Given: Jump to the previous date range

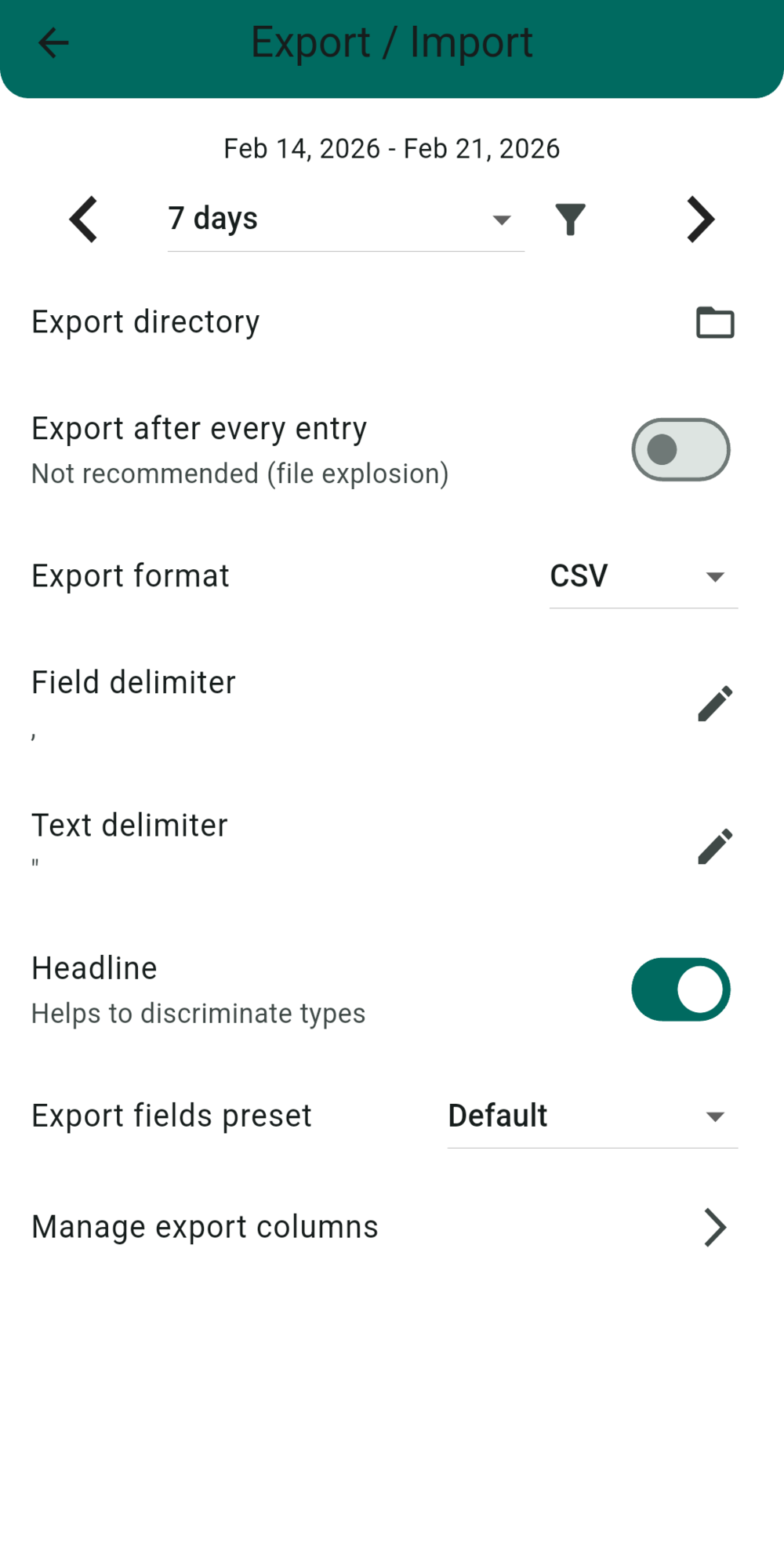Looking at the screenshot, I should coord(83,220).
